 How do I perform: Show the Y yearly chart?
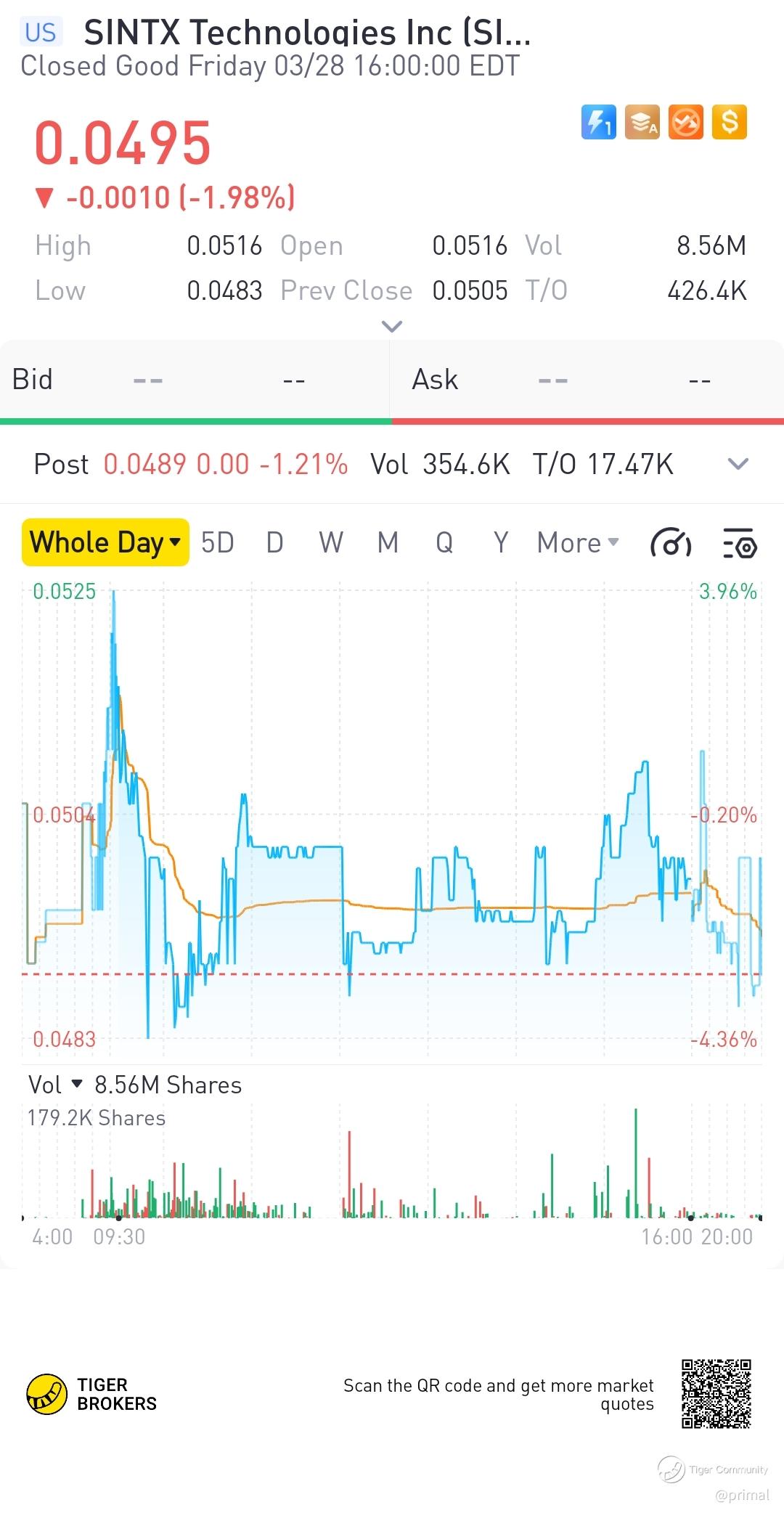[501, 542]
